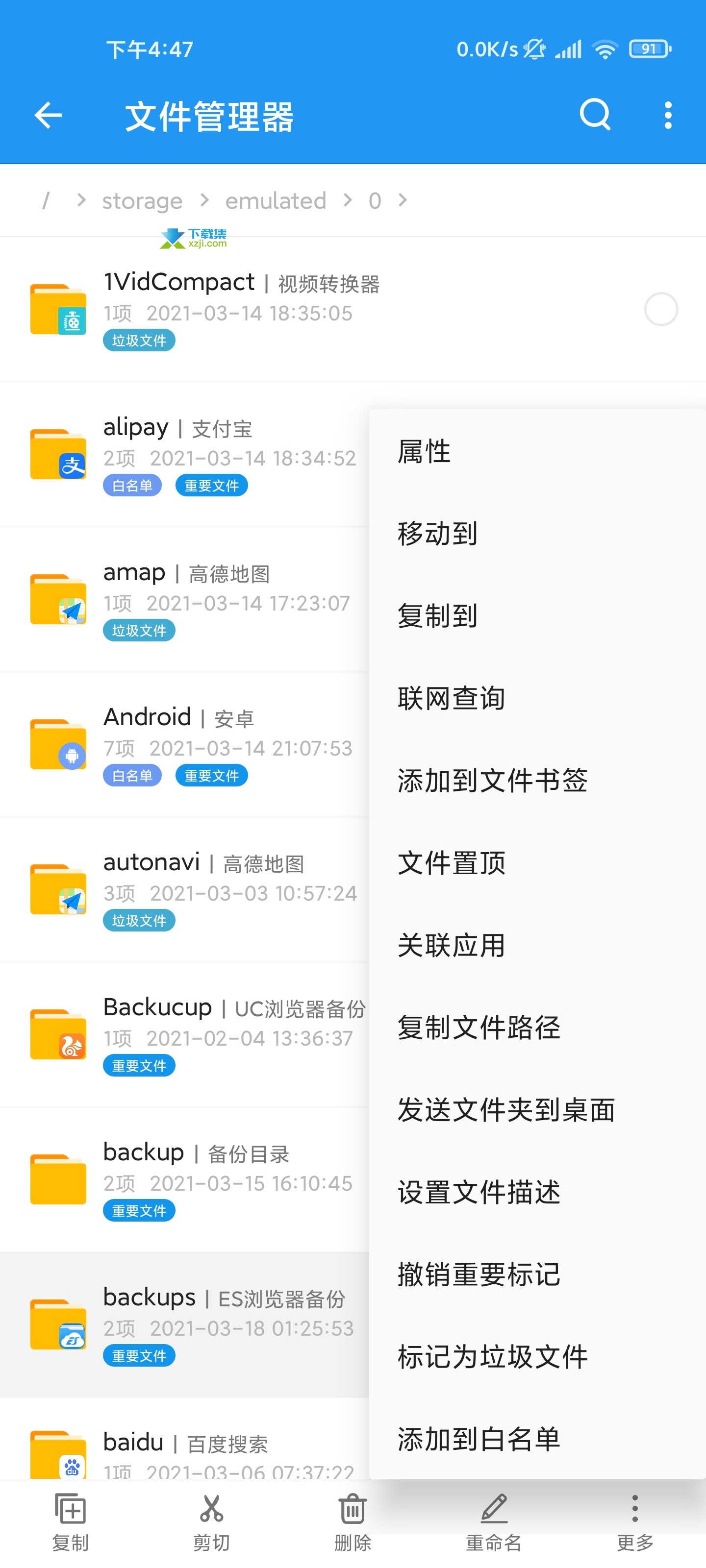This screenshot has width=706, height=1568.
Task: Select 属性 from the popup menu
Action: tap(537, 452)
